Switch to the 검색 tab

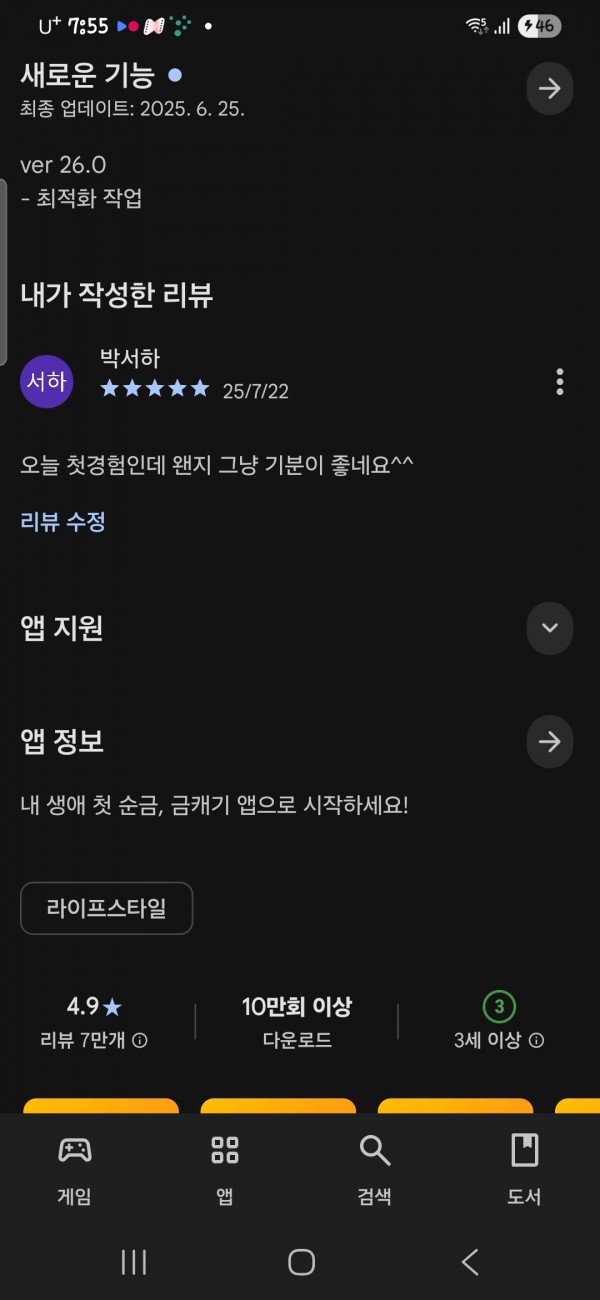(x=375, y=1169)
